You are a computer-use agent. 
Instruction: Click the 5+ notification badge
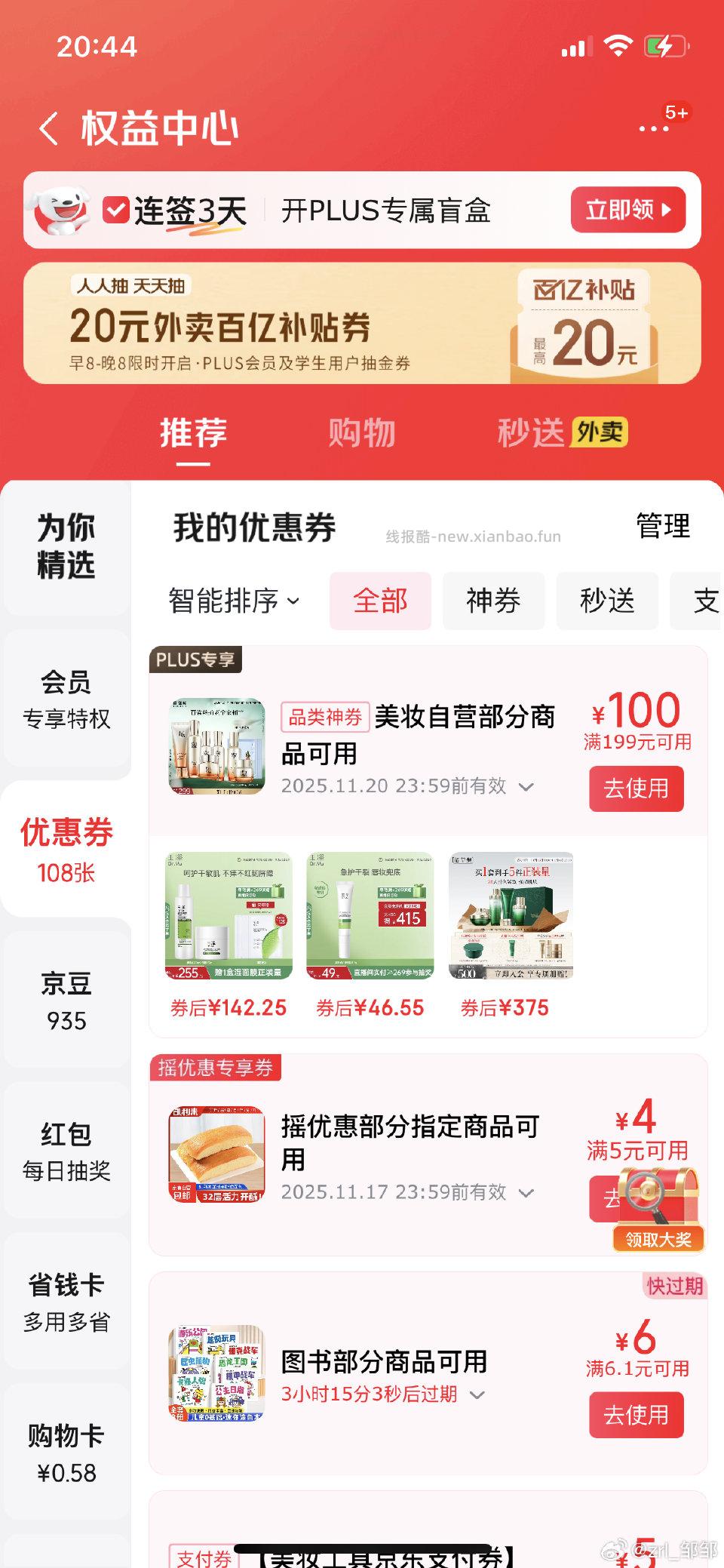pos(678,112)
